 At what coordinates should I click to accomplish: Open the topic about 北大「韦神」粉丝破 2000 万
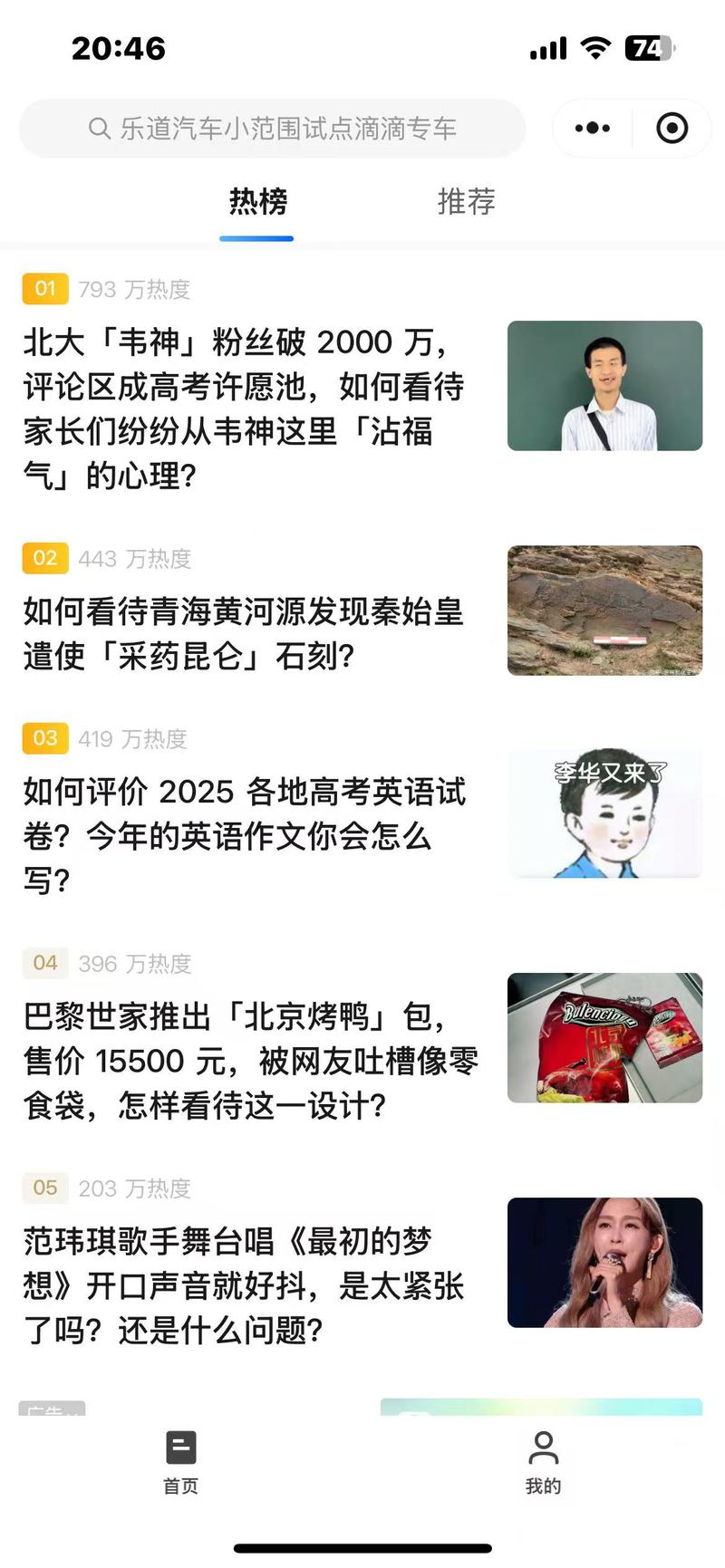click(362, 385)
